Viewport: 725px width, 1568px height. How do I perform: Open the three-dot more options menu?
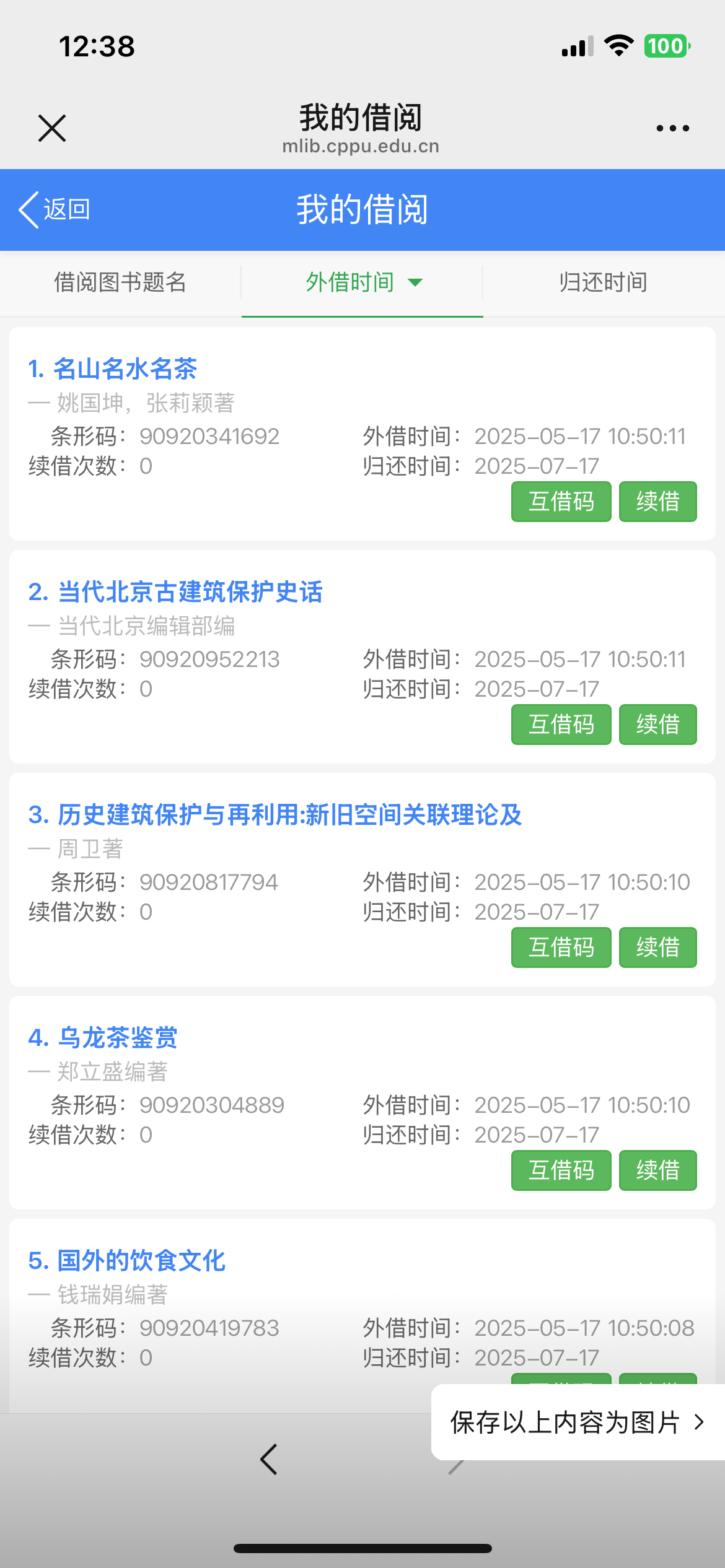click(672, 128)
